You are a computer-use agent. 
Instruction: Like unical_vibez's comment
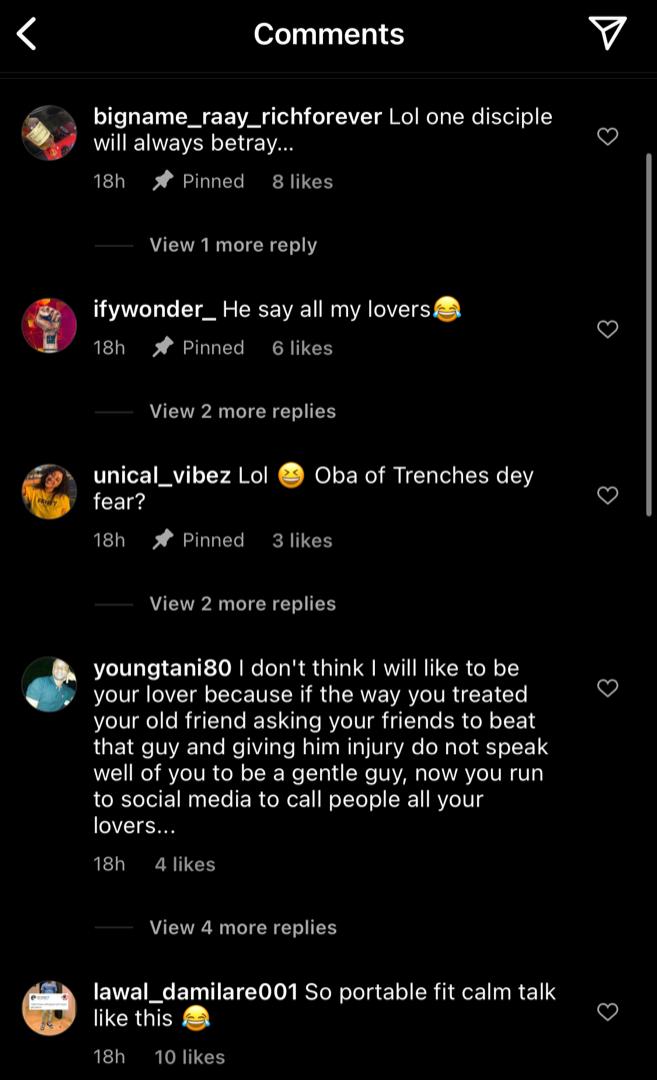(x=607, y=495)
